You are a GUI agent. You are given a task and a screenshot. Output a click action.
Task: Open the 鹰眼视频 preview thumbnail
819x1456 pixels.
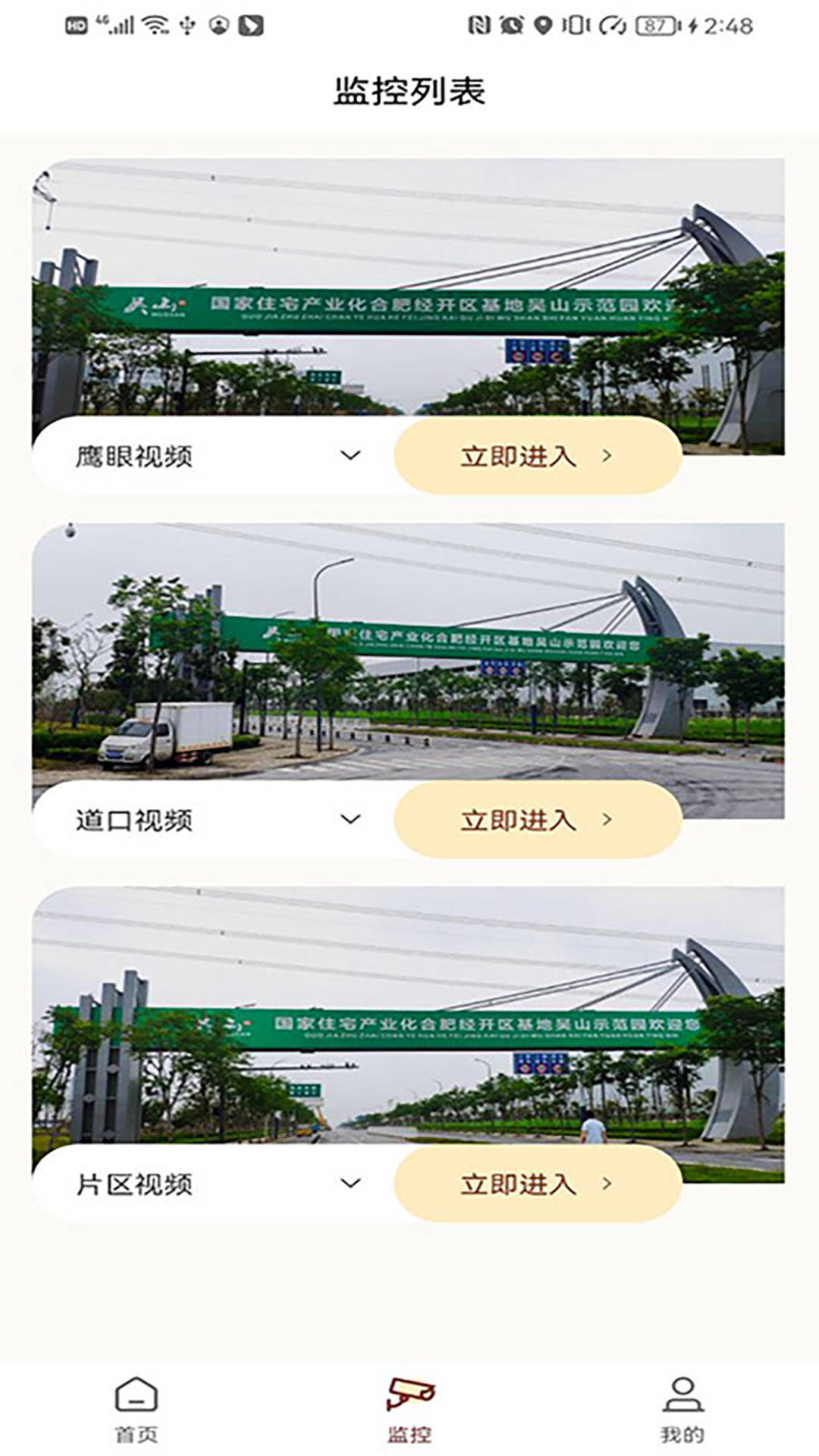(x=409, y=288)
